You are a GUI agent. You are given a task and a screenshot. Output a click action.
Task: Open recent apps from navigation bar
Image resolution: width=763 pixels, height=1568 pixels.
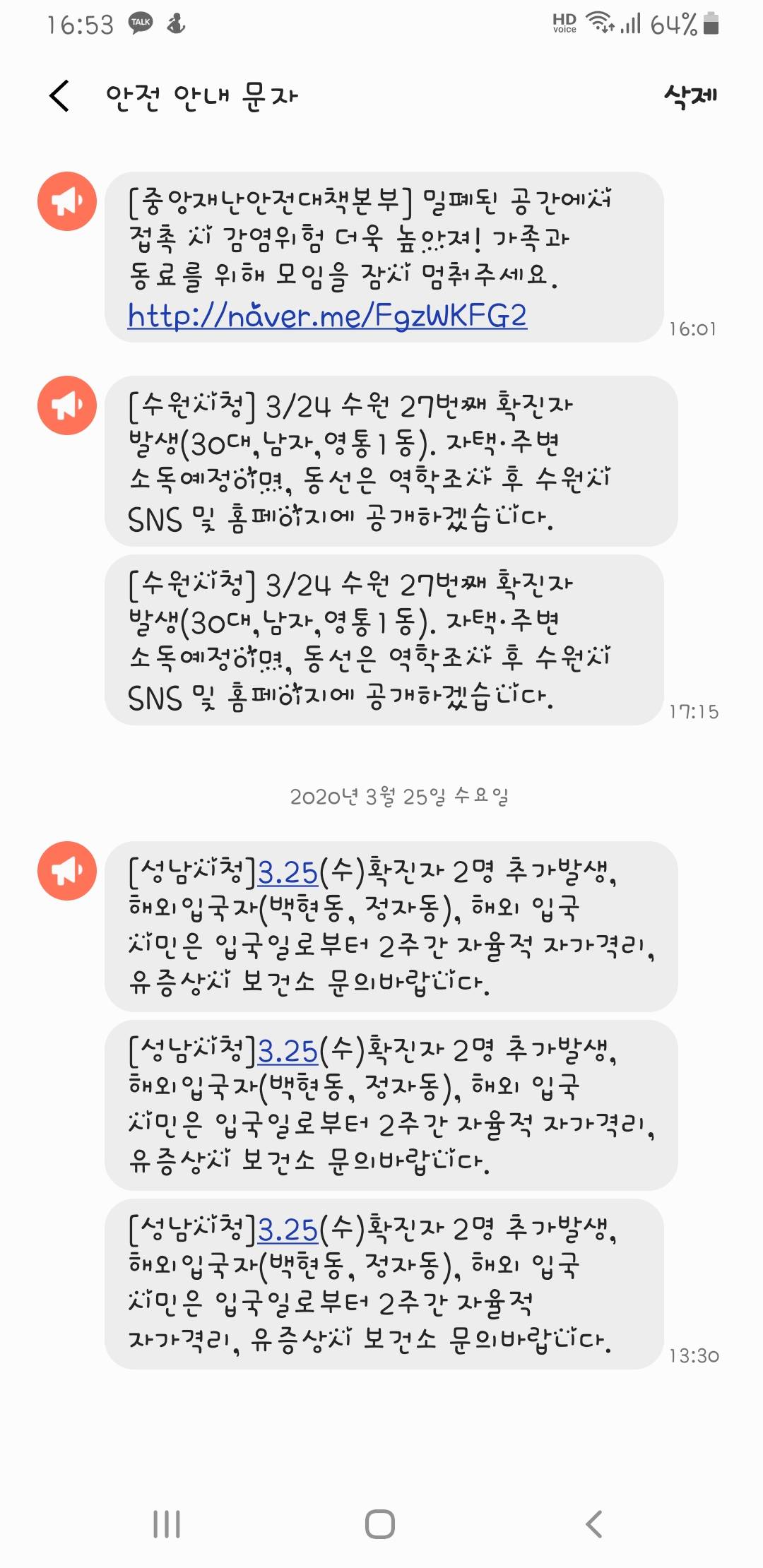coord(167,1524)
